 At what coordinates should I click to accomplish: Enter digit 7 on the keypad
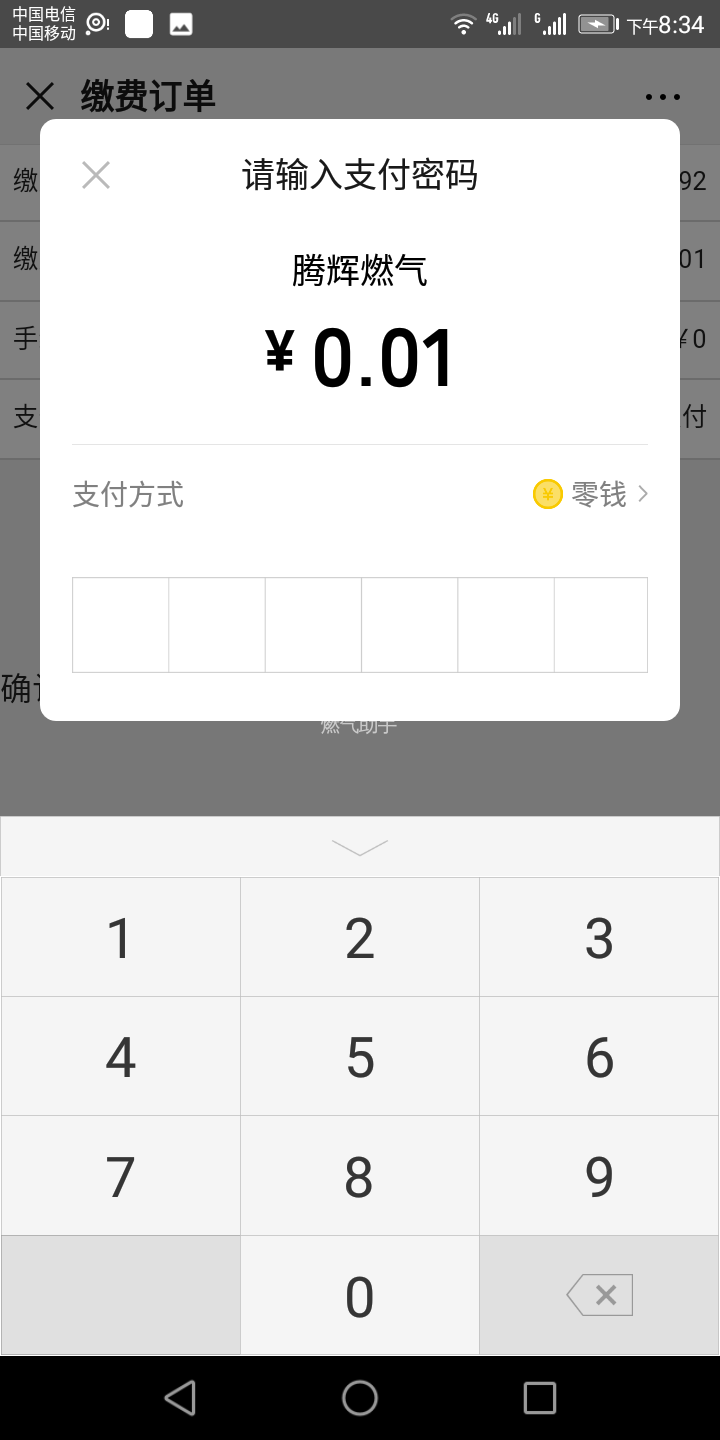[120, 1177]
